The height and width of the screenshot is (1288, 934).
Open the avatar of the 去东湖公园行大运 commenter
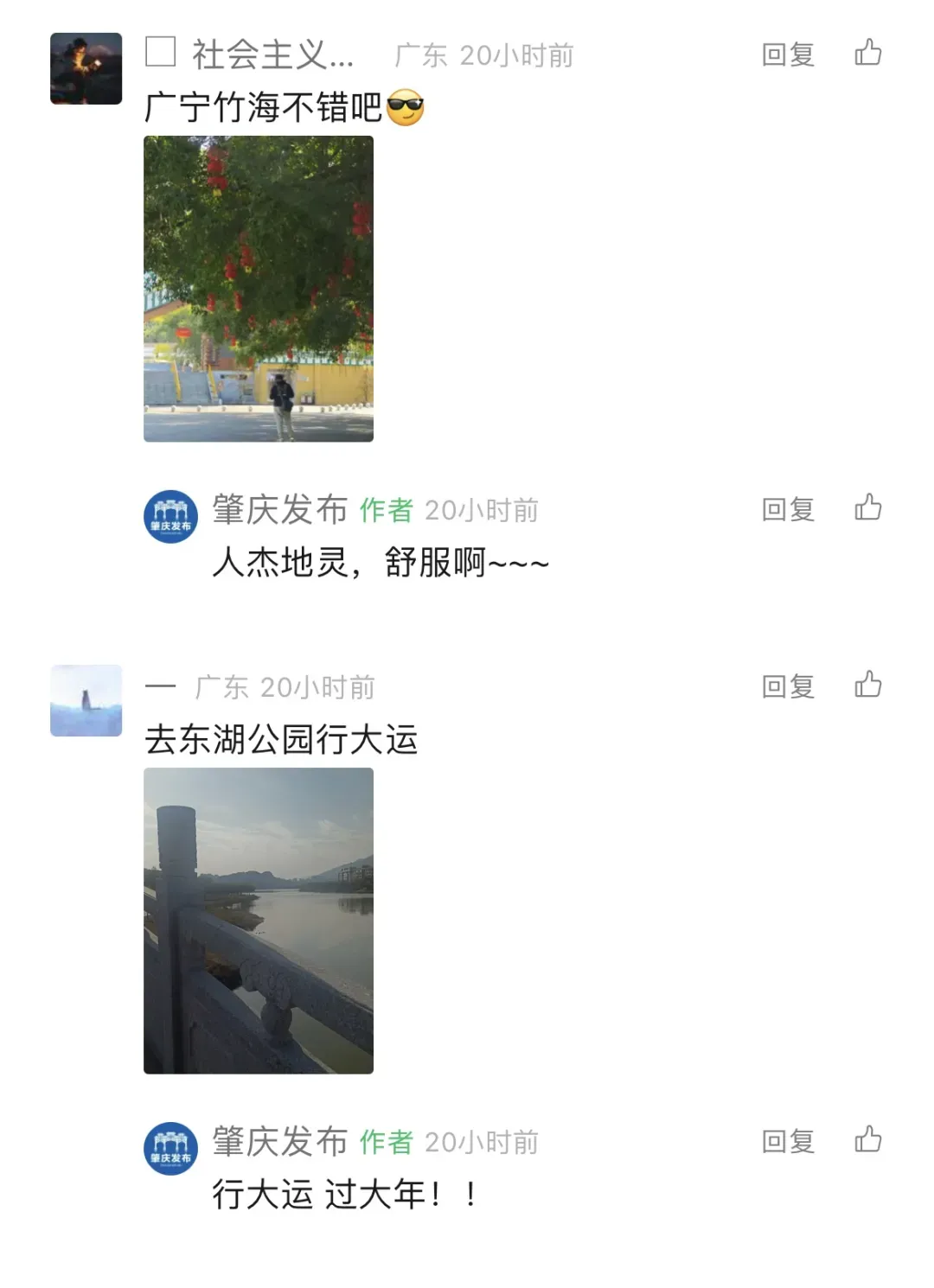86,700
